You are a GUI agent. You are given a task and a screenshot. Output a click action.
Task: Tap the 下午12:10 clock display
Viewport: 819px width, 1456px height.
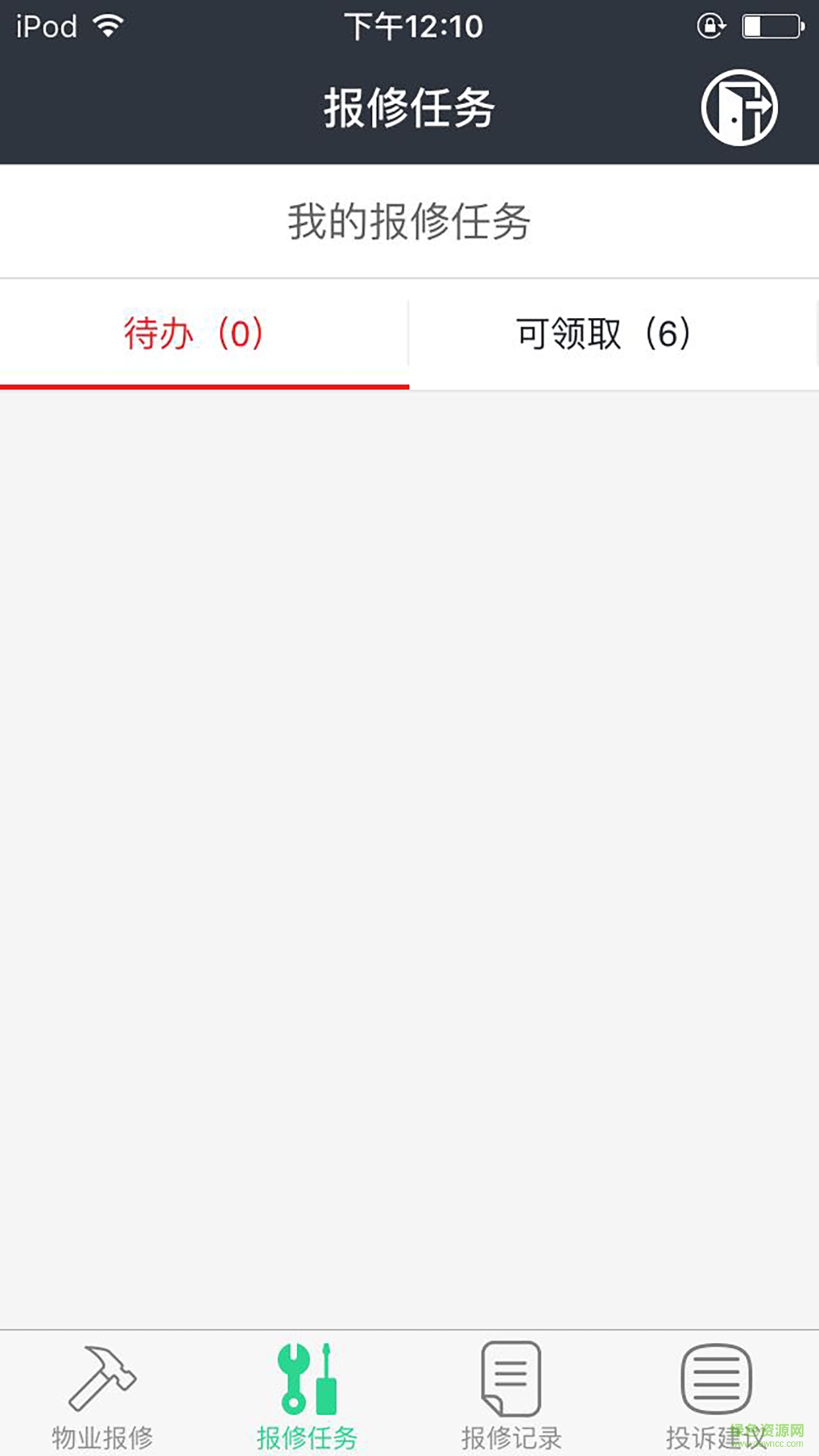(x=414, y=25)
